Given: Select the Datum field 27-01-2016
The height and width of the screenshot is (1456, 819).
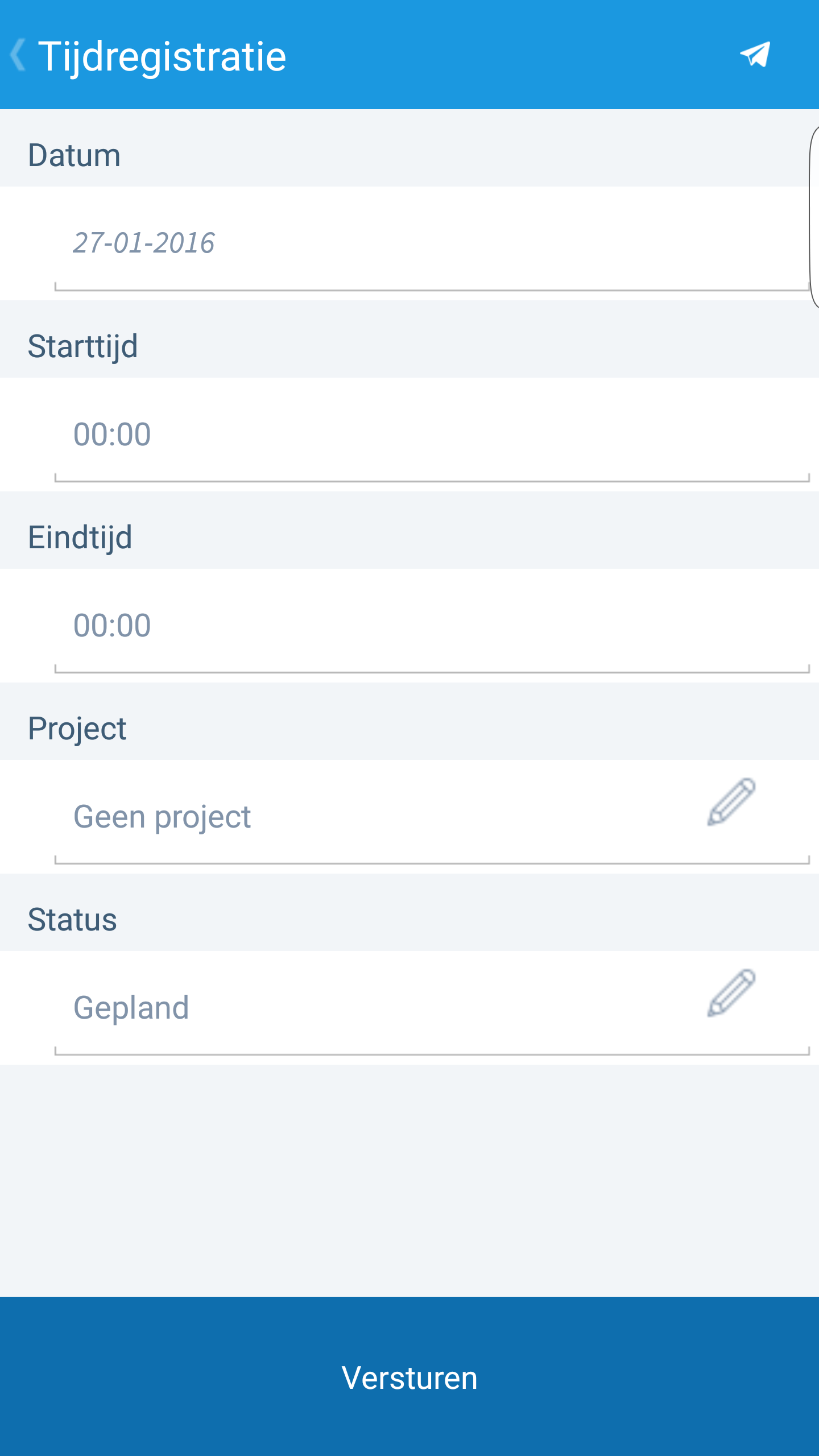Looking at the screenshot, I should click(432, 243).
